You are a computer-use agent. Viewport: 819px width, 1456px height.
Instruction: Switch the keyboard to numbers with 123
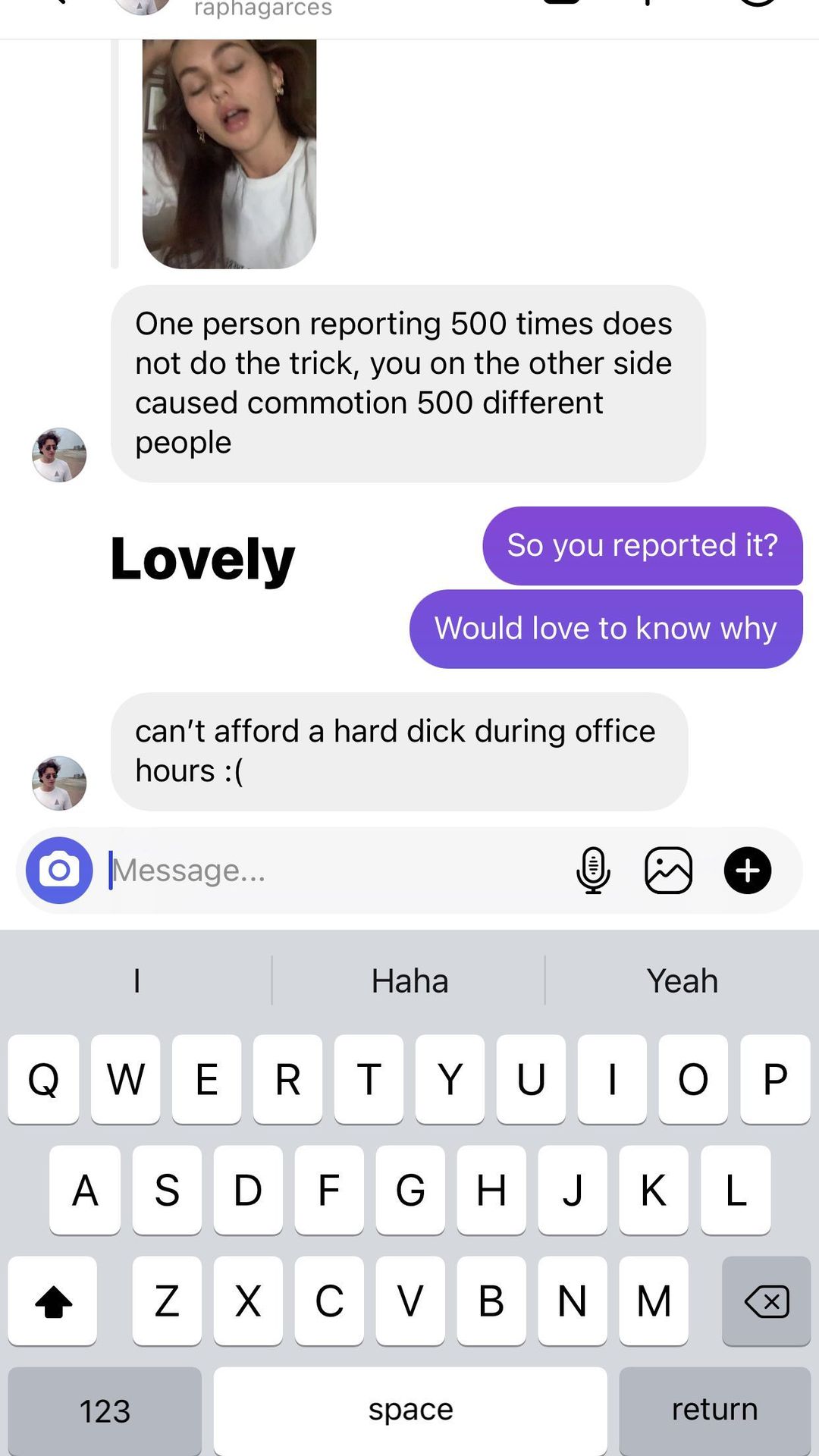105,1410
